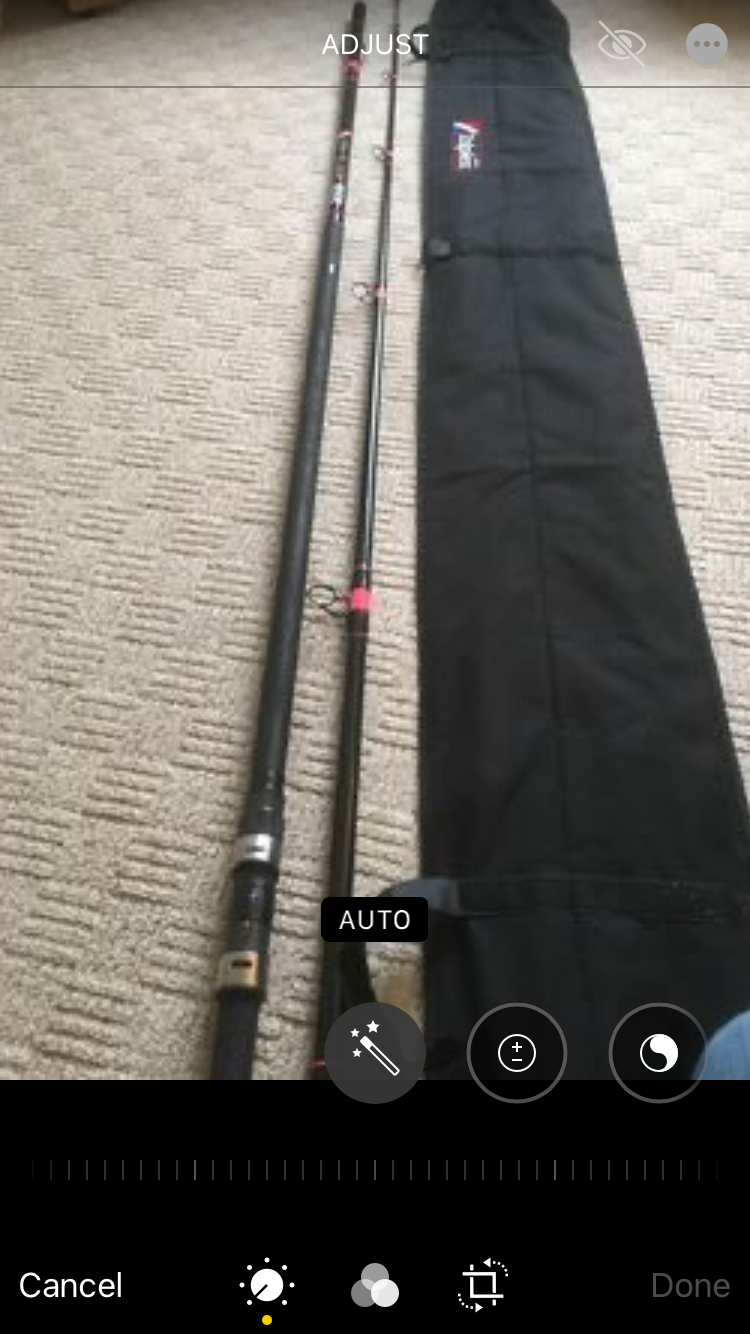Tap the crossed-out eye comparison icon

click(x=622, y=44)
